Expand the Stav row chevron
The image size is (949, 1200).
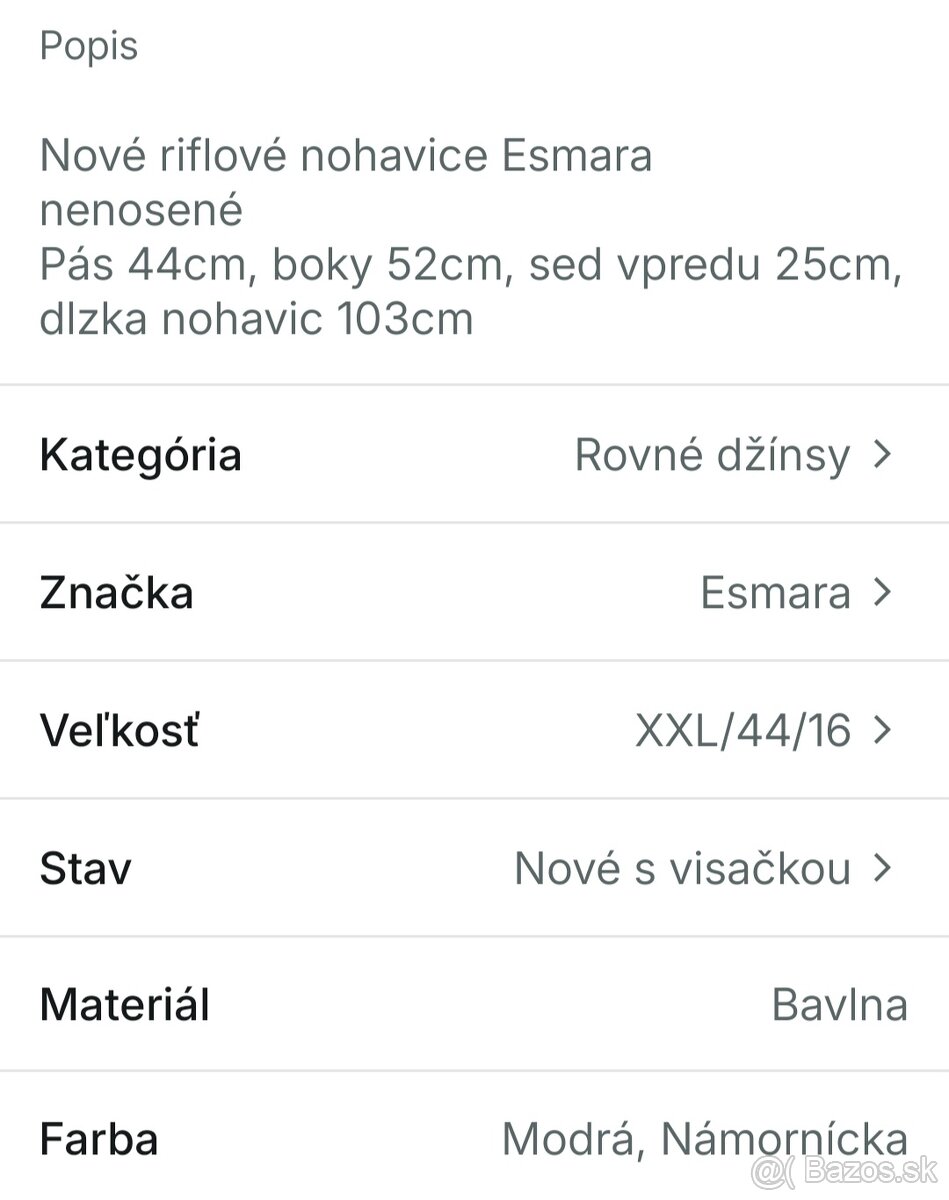click(881, 868)
